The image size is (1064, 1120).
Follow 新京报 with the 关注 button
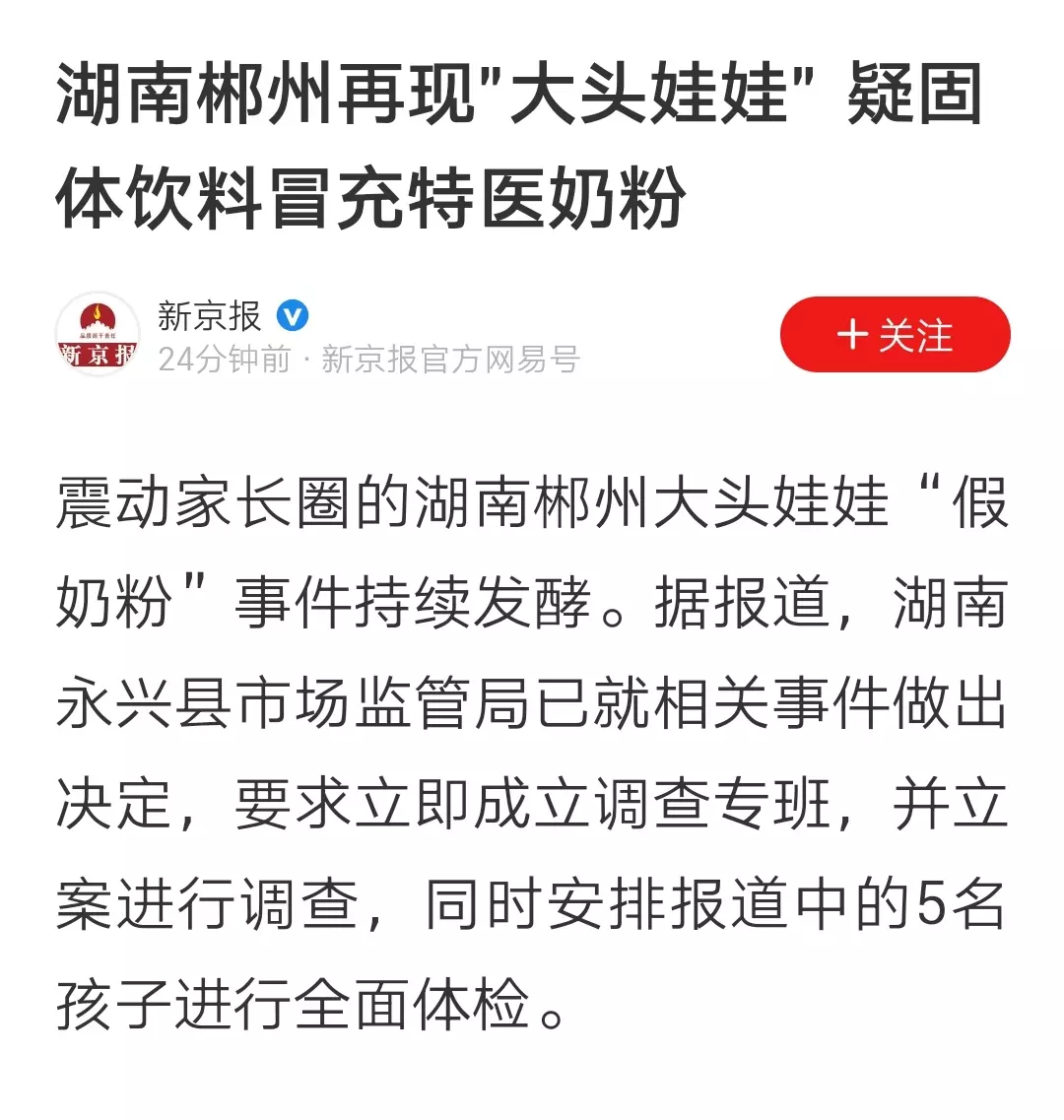tap(895, 335)
